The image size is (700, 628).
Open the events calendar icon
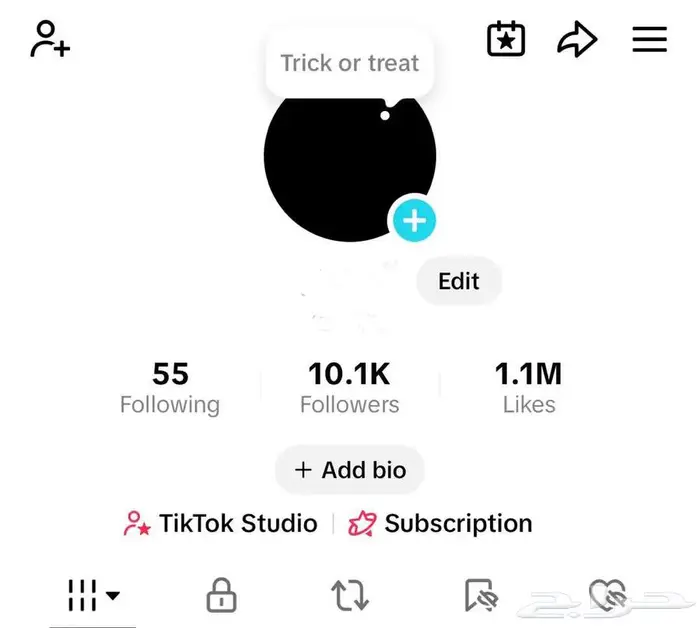506,40
